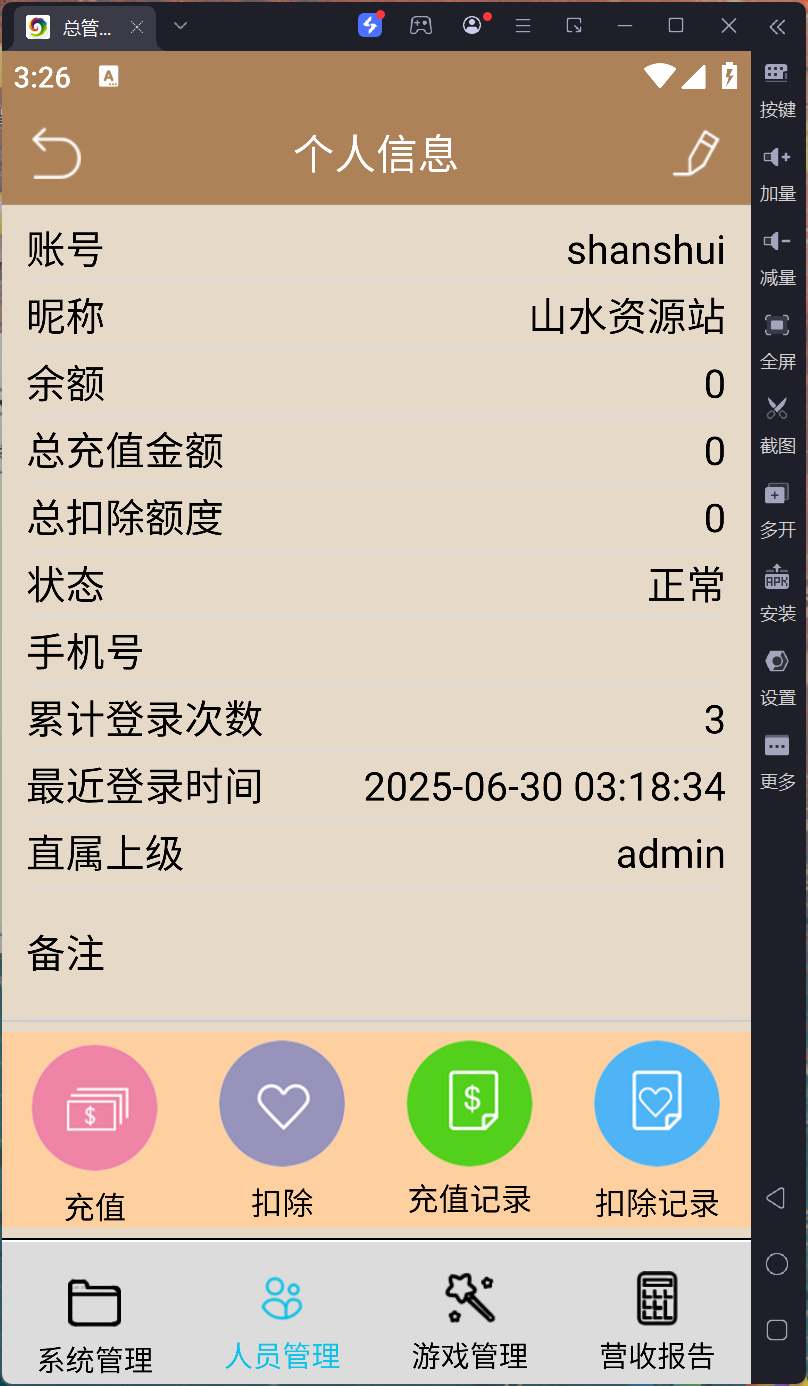This screenshot has width=808, height=1386.
Task: Open the emulator 设置 settings
Action: click(777, 661)
